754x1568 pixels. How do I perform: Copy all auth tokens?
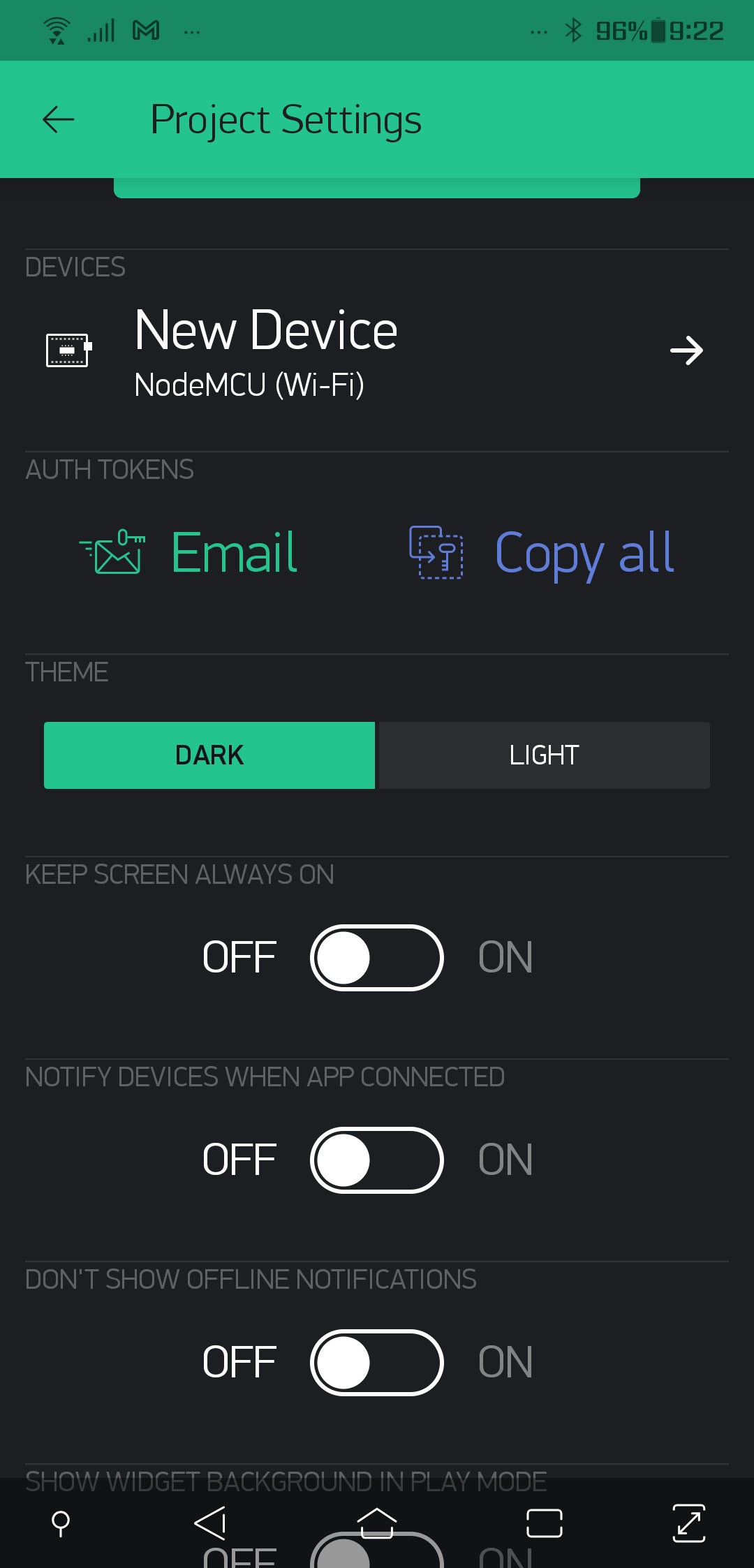click(585, 553)
